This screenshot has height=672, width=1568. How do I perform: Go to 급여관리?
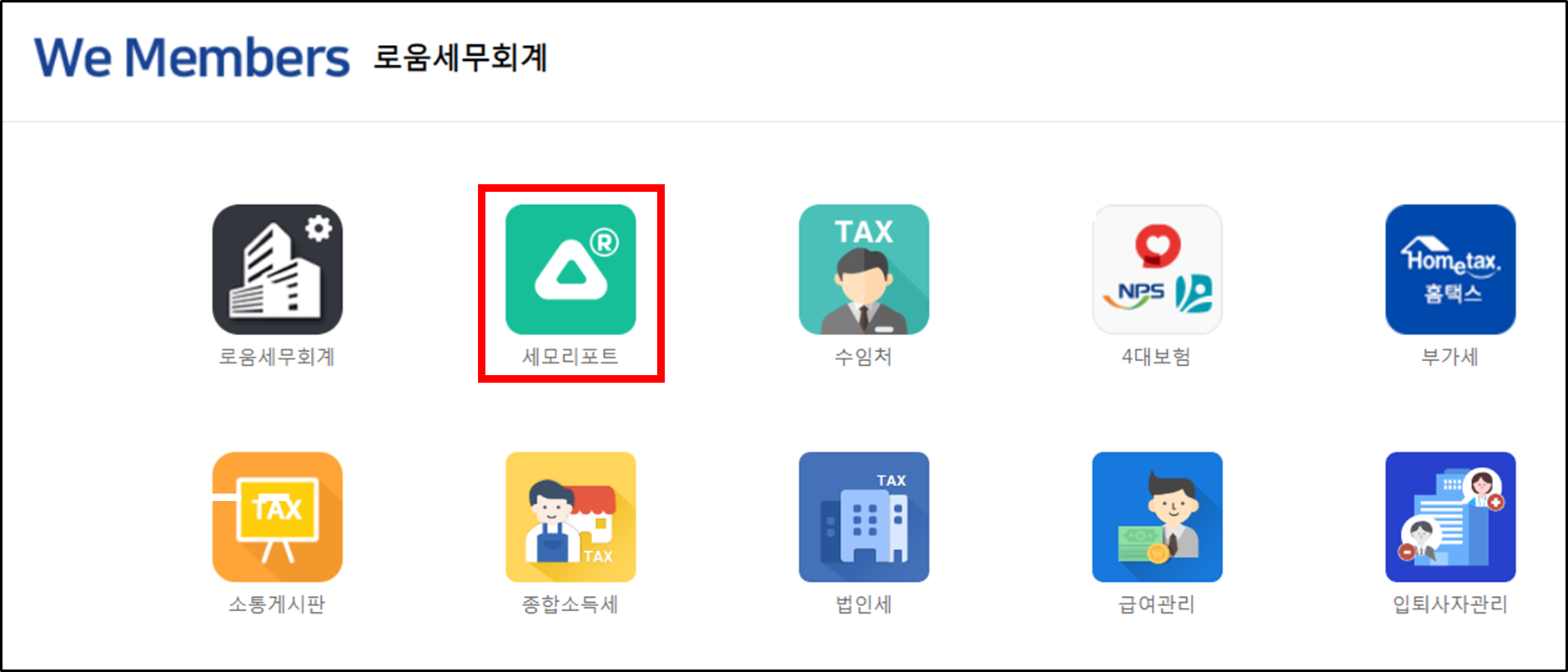click(1157, 517)
